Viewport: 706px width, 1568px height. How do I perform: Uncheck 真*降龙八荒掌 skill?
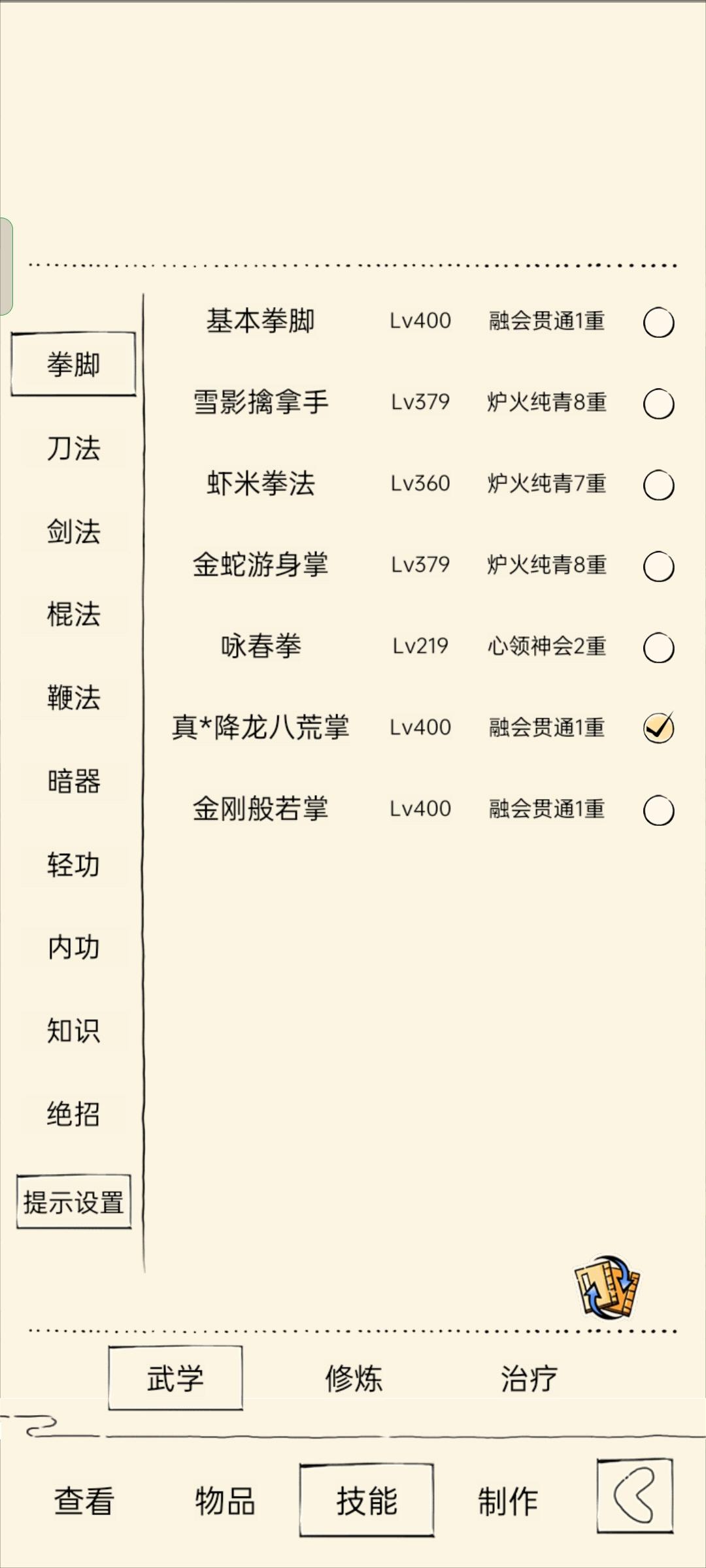[x=658, y=728]
